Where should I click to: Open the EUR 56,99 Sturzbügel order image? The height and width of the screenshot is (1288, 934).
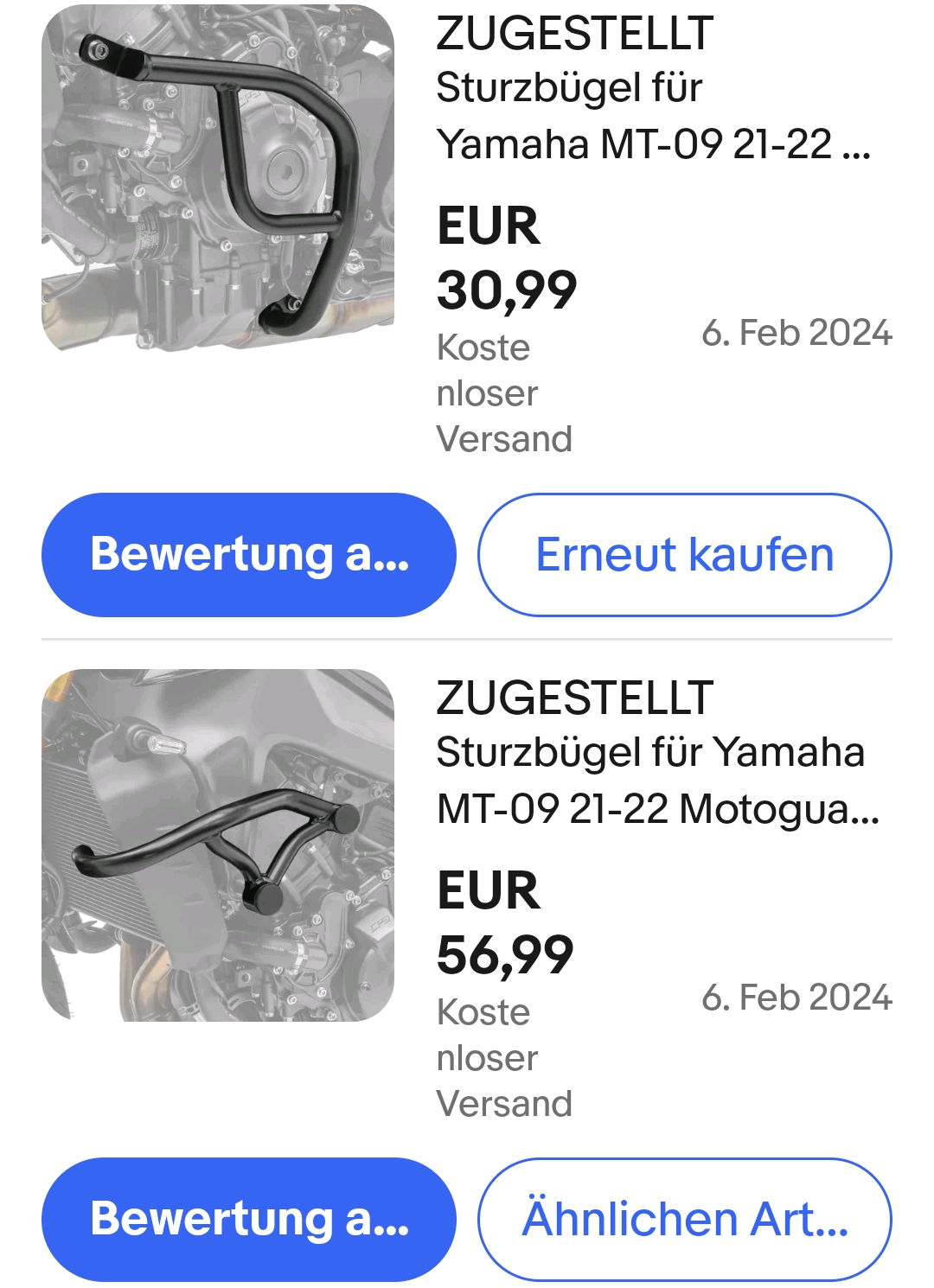[x=218, y=845]
